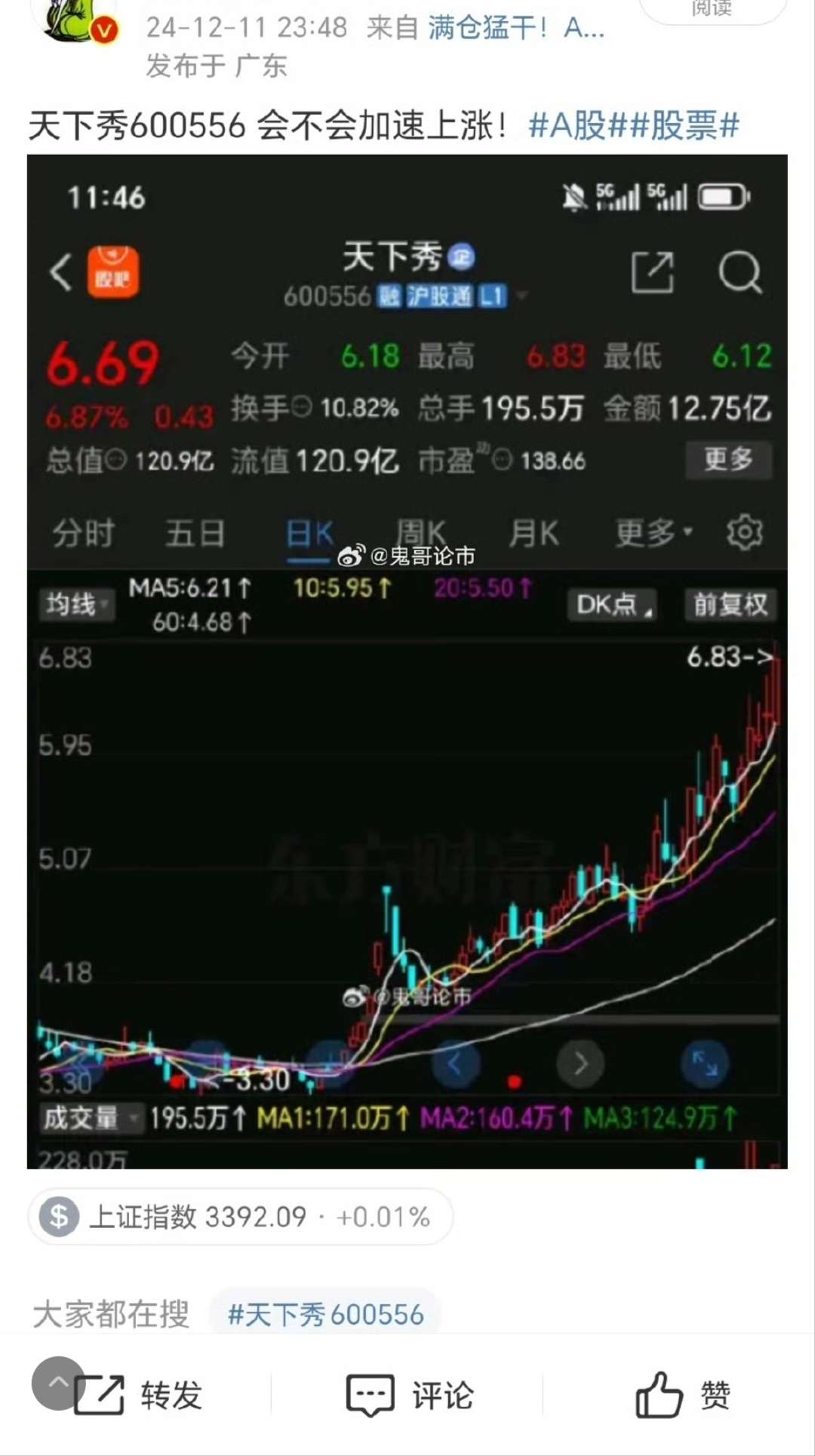The width and height of the screenshot is (815, 1456).
Task: Enable DK点 signal markers
Action: [612, 605]
